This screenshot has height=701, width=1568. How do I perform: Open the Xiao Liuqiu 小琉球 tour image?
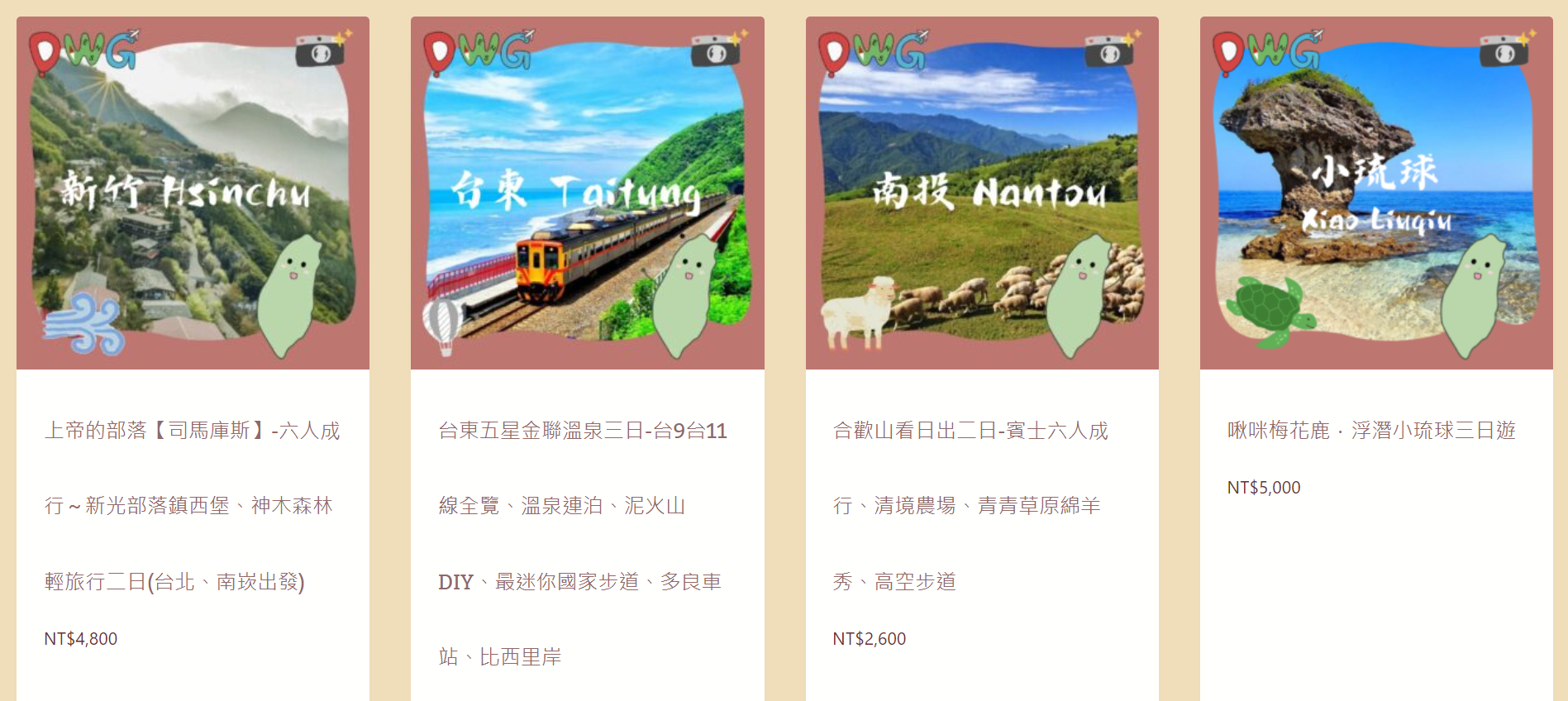[1376, 193]
